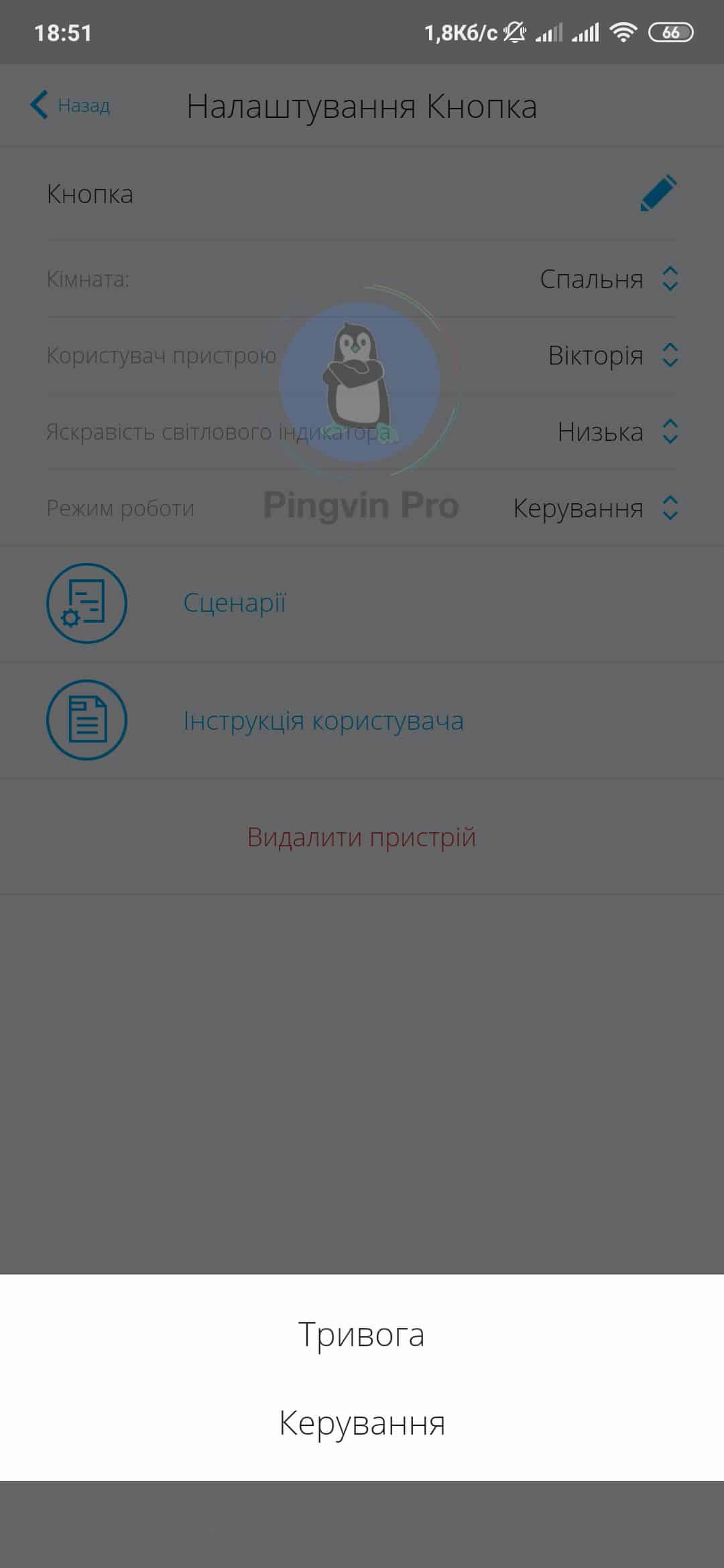Go back with the Назад arrow
724x1568 pixels.
click(x=70, y=105)
